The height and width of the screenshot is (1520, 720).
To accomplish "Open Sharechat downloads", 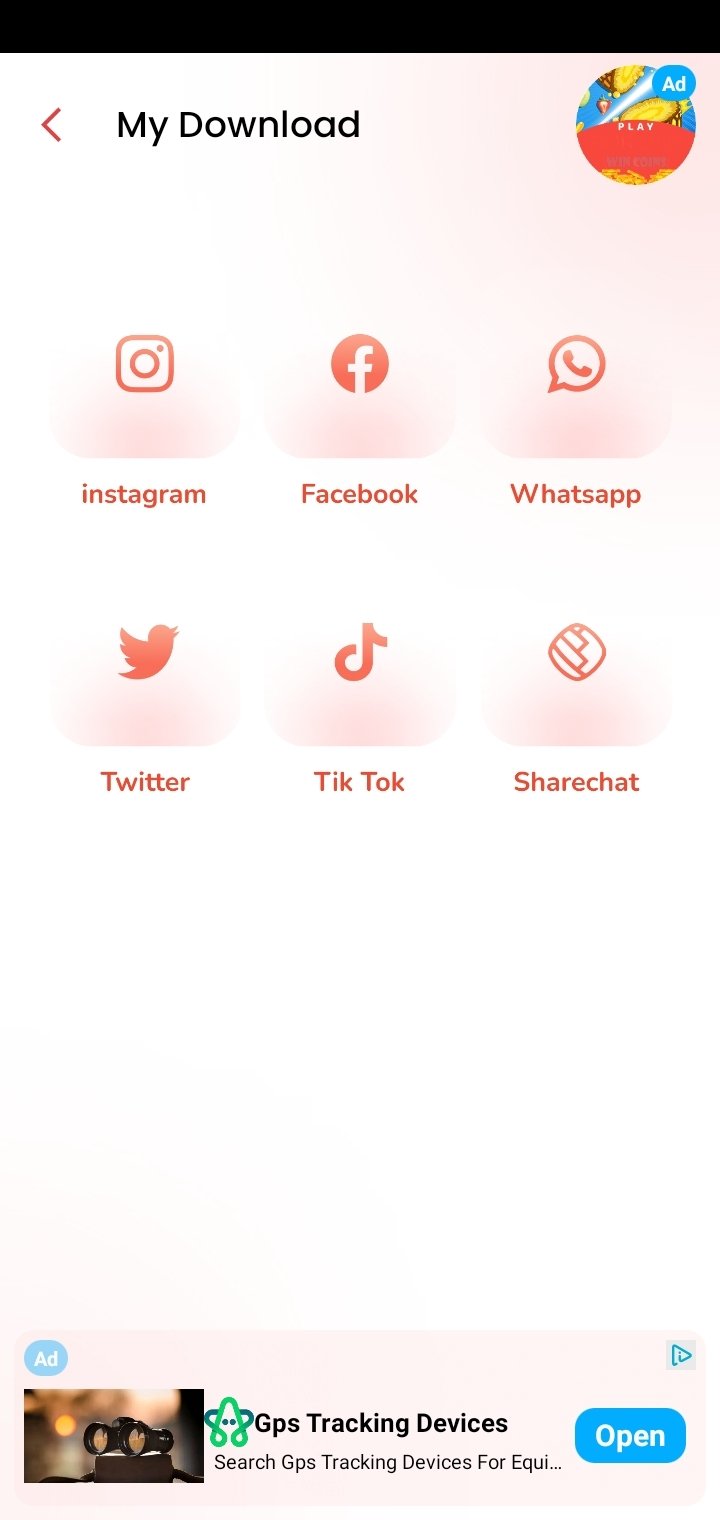I will 576,682.
